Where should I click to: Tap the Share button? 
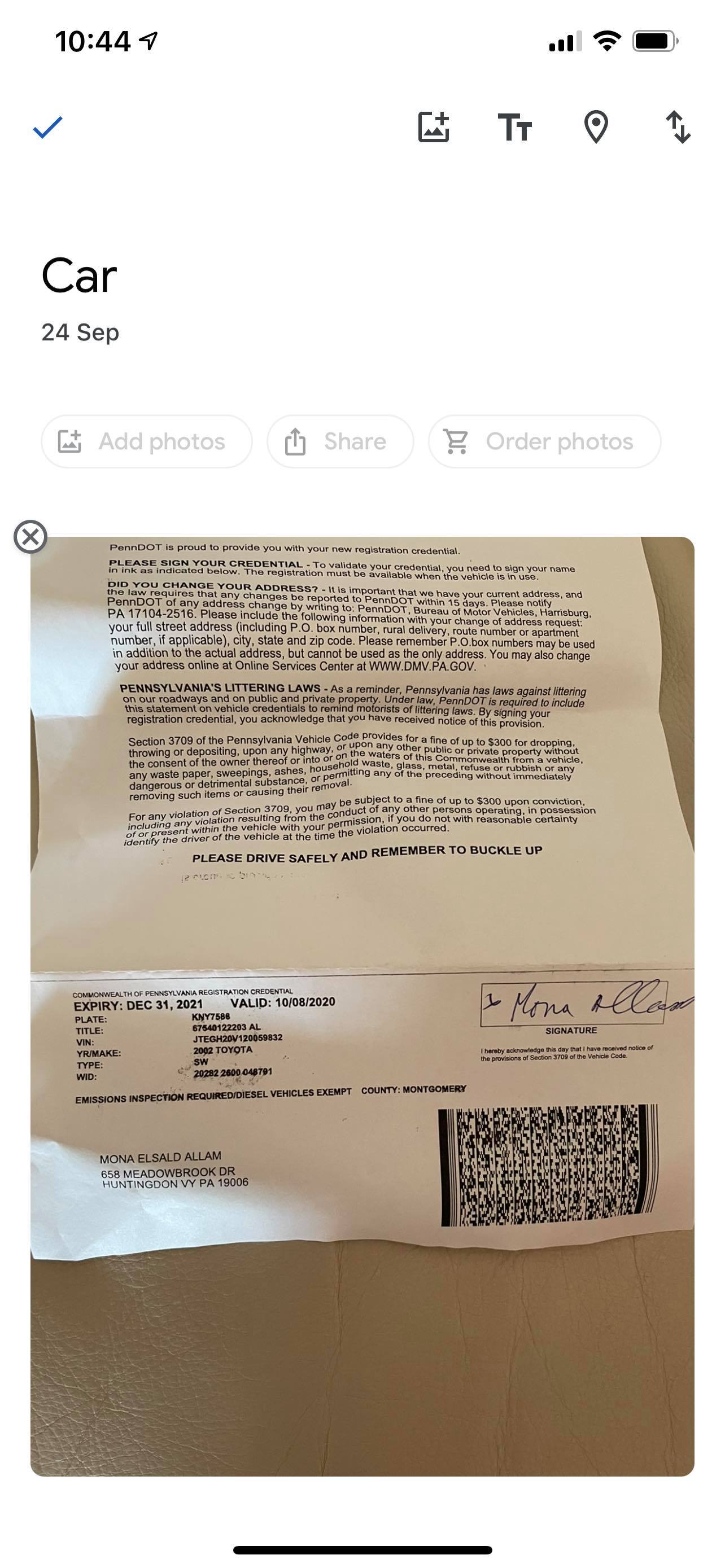[x=340, y=441]
